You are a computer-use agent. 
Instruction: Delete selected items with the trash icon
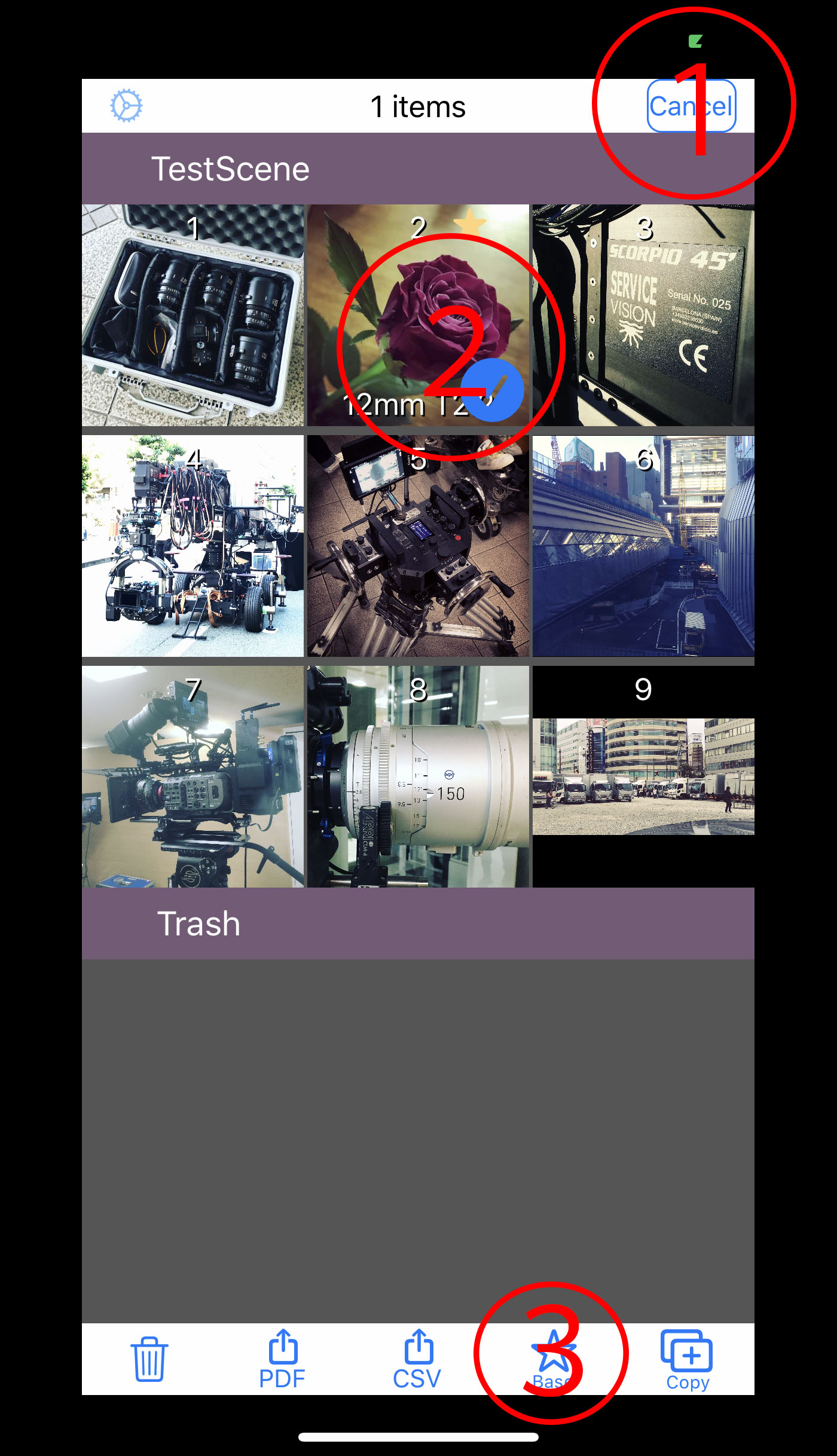pos(149,1359)
